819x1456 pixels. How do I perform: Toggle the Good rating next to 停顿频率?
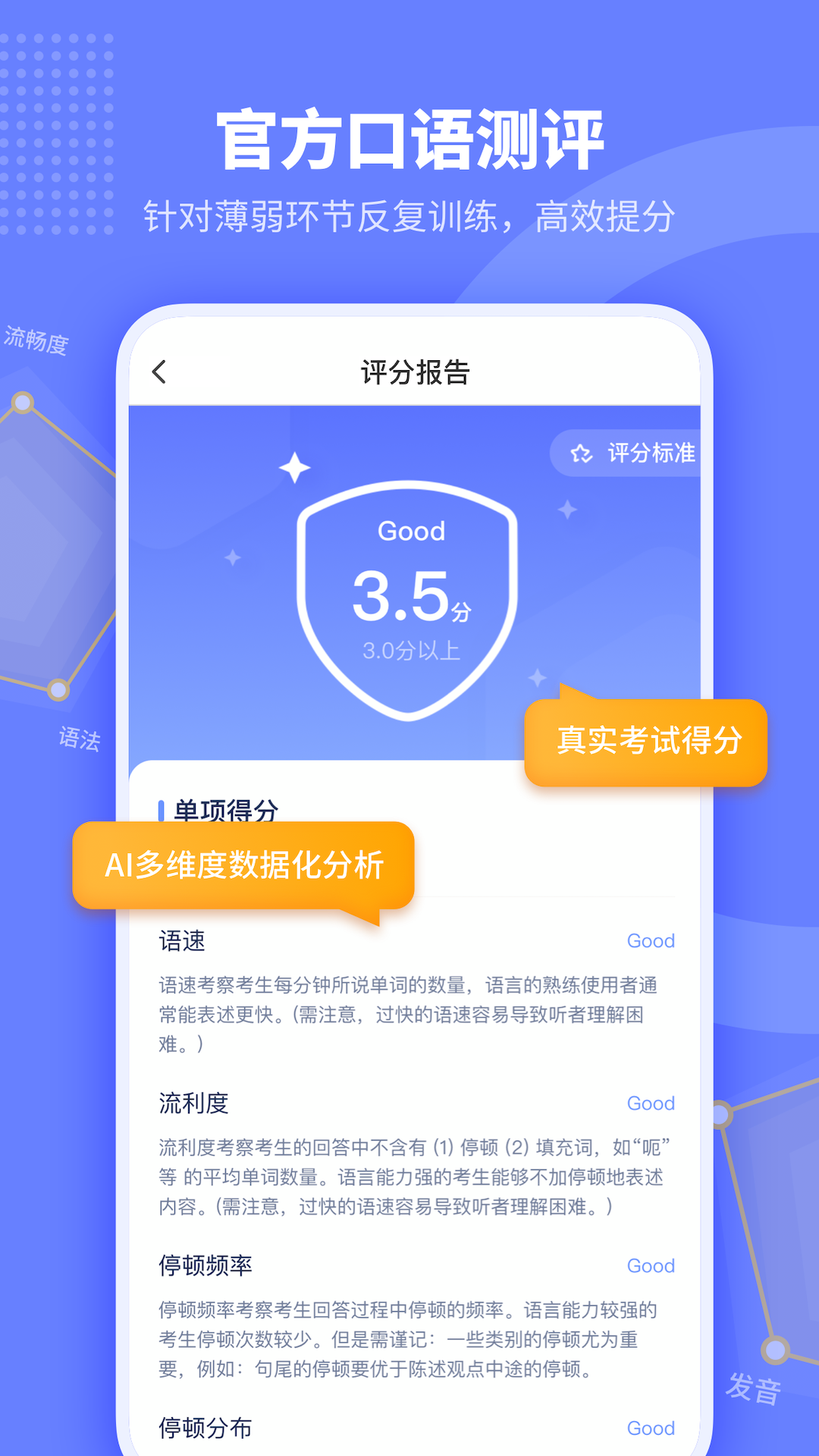650,1266
